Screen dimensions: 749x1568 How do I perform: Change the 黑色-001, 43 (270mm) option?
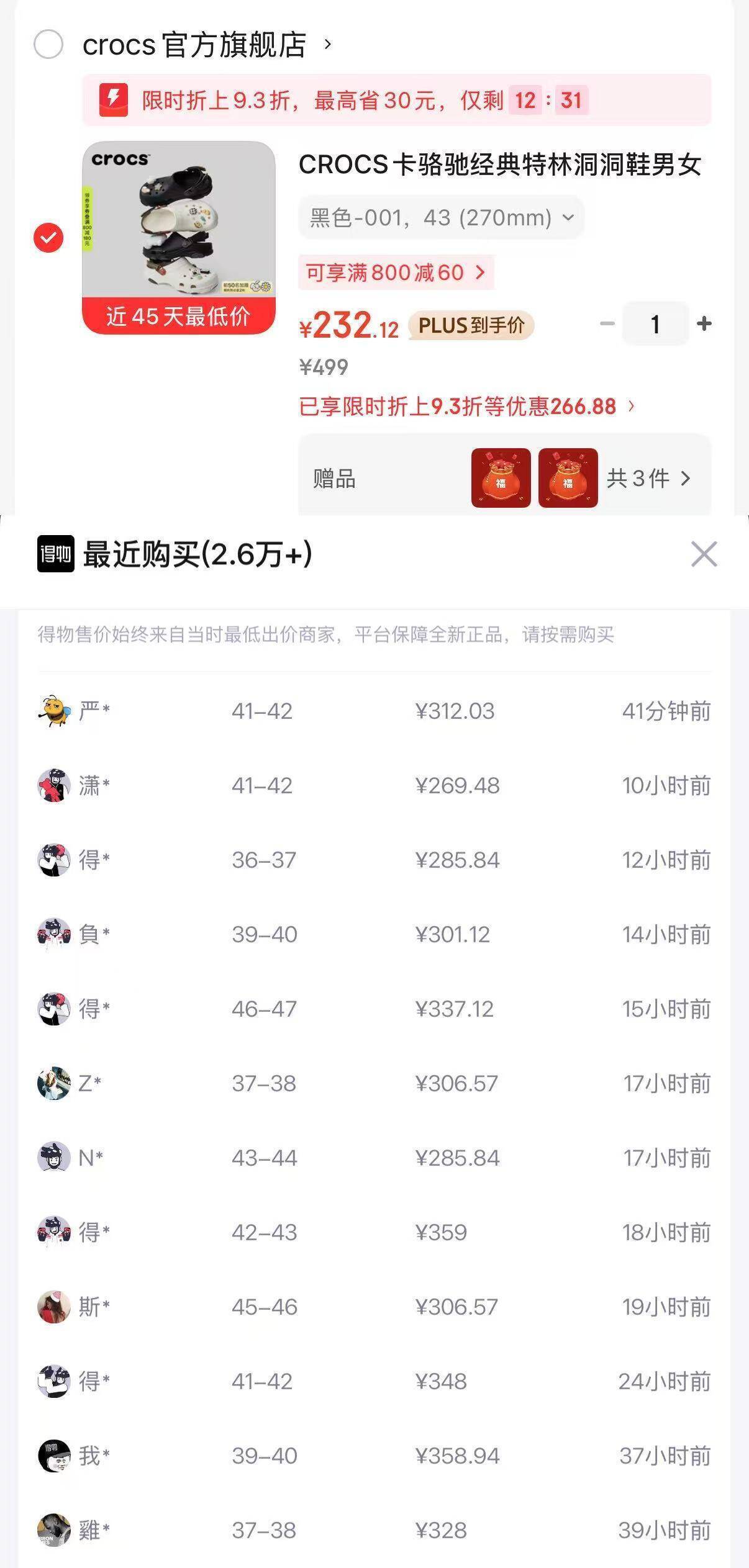(x=441, y=218)
